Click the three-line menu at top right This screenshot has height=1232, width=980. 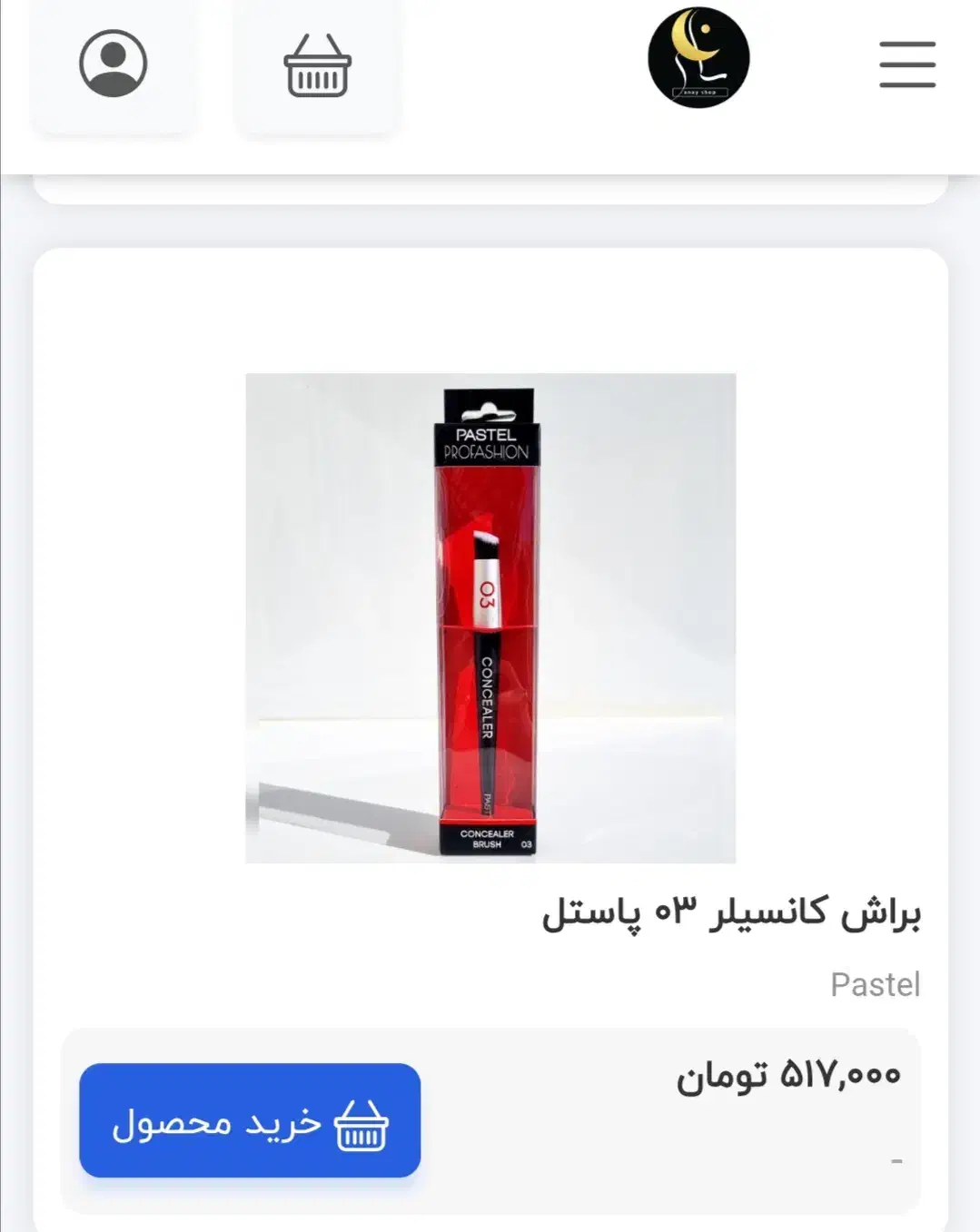point(907,64)
